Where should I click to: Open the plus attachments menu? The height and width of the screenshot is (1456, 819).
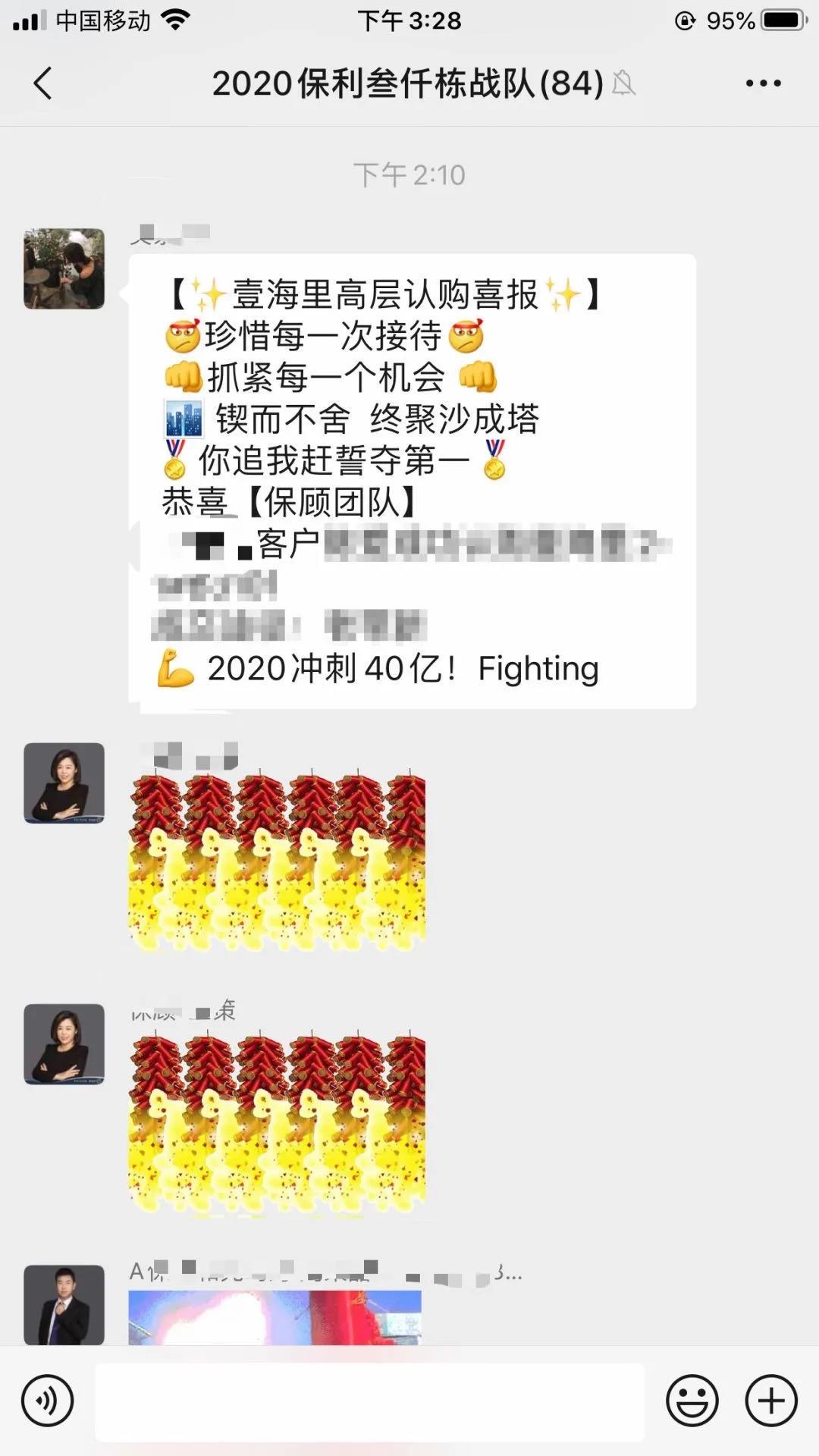771,1401
